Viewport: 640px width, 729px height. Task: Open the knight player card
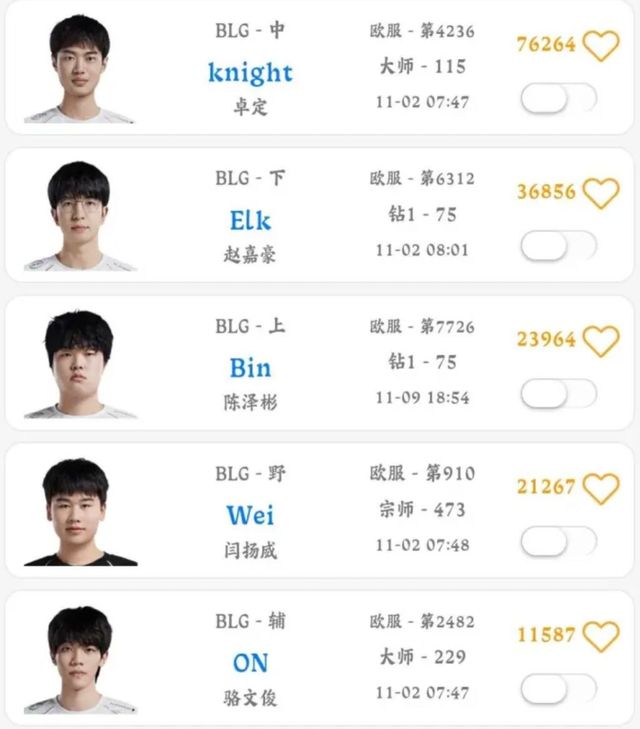click(250, 73)
